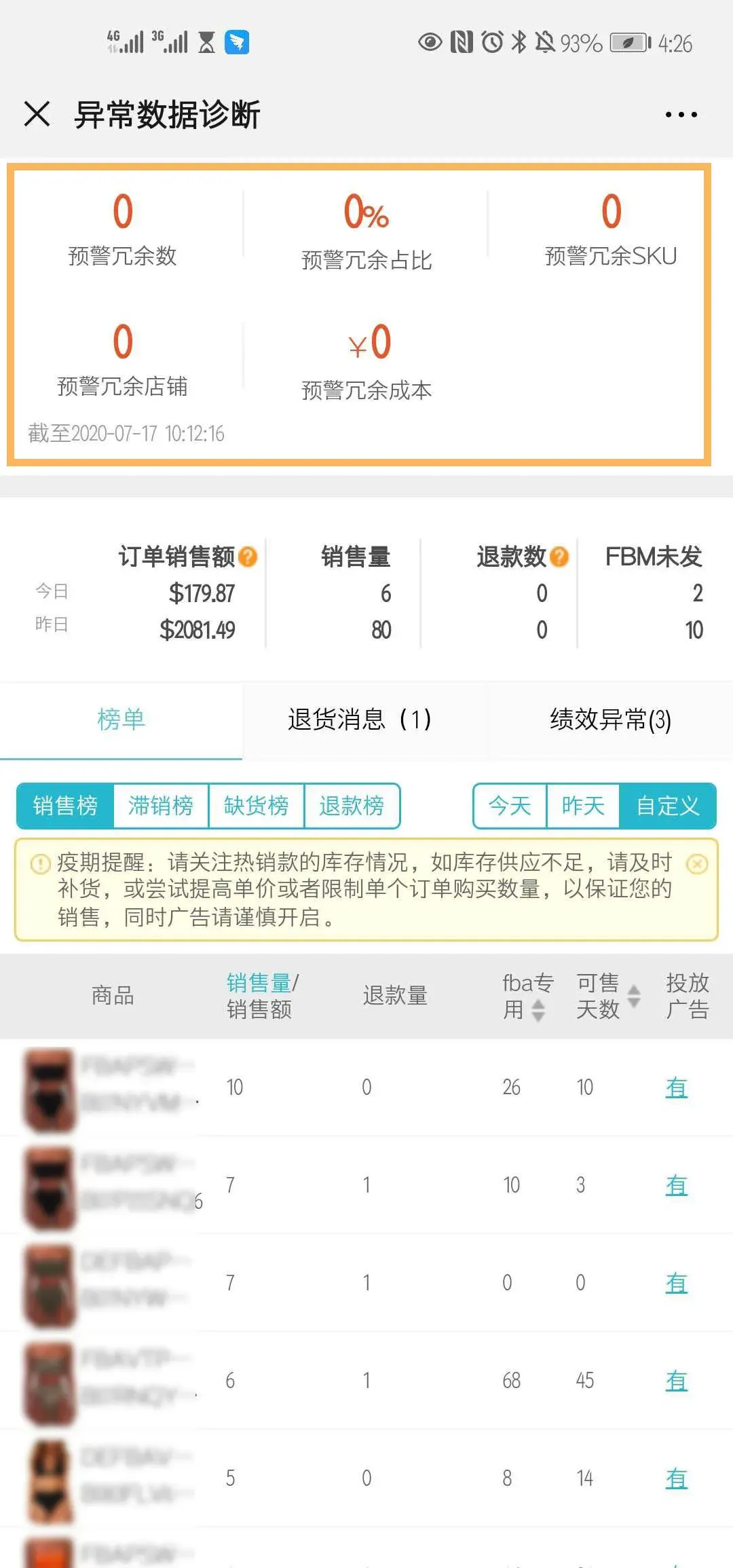Filter the ranking by 今天
The image size is (733, 1568).
509,806
